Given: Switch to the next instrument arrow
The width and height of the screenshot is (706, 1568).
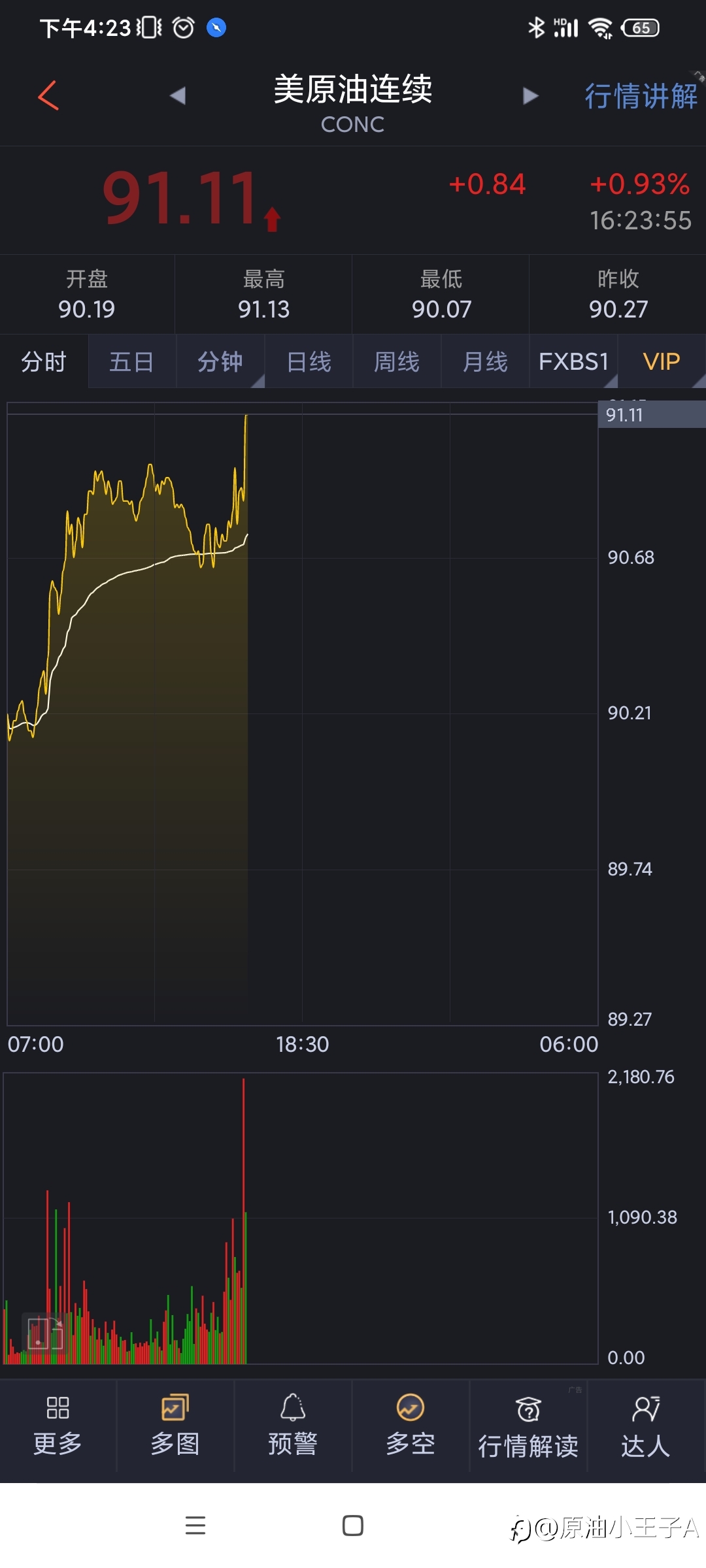Looking at the screenshot, I should click(x=530, y=96).
